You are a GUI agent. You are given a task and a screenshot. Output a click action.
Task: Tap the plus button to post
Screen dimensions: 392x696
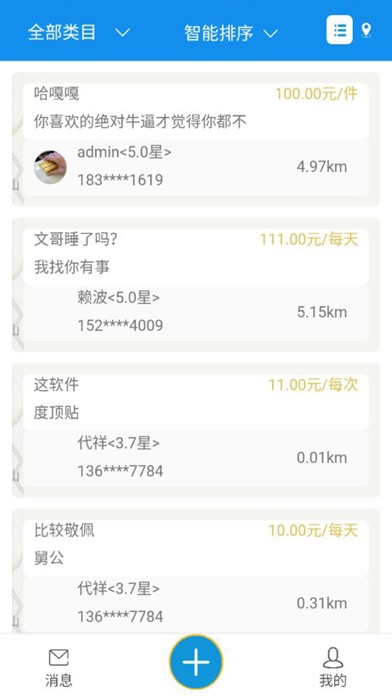[196, 662]
